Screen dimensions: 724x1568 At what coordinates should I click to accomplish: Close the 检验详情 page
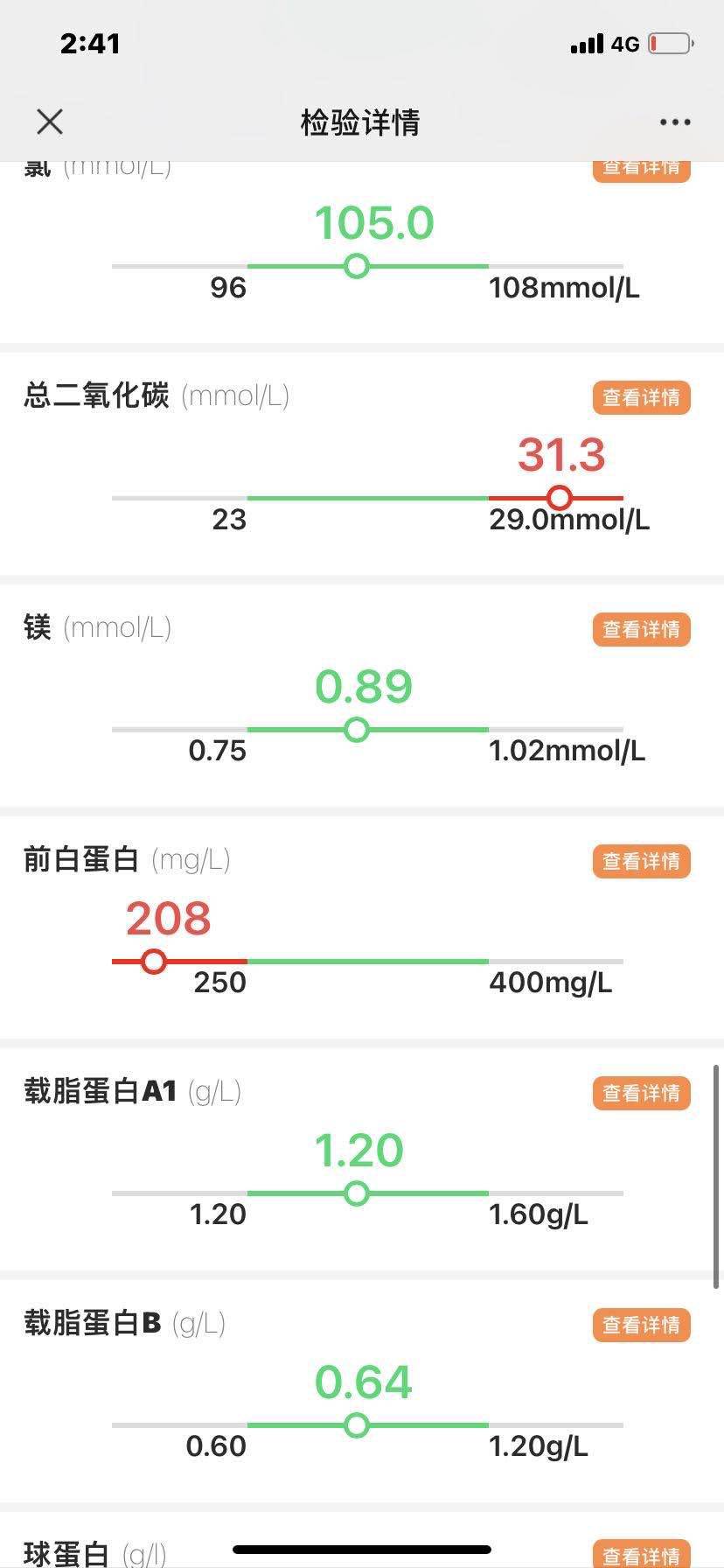click(50, 122)
